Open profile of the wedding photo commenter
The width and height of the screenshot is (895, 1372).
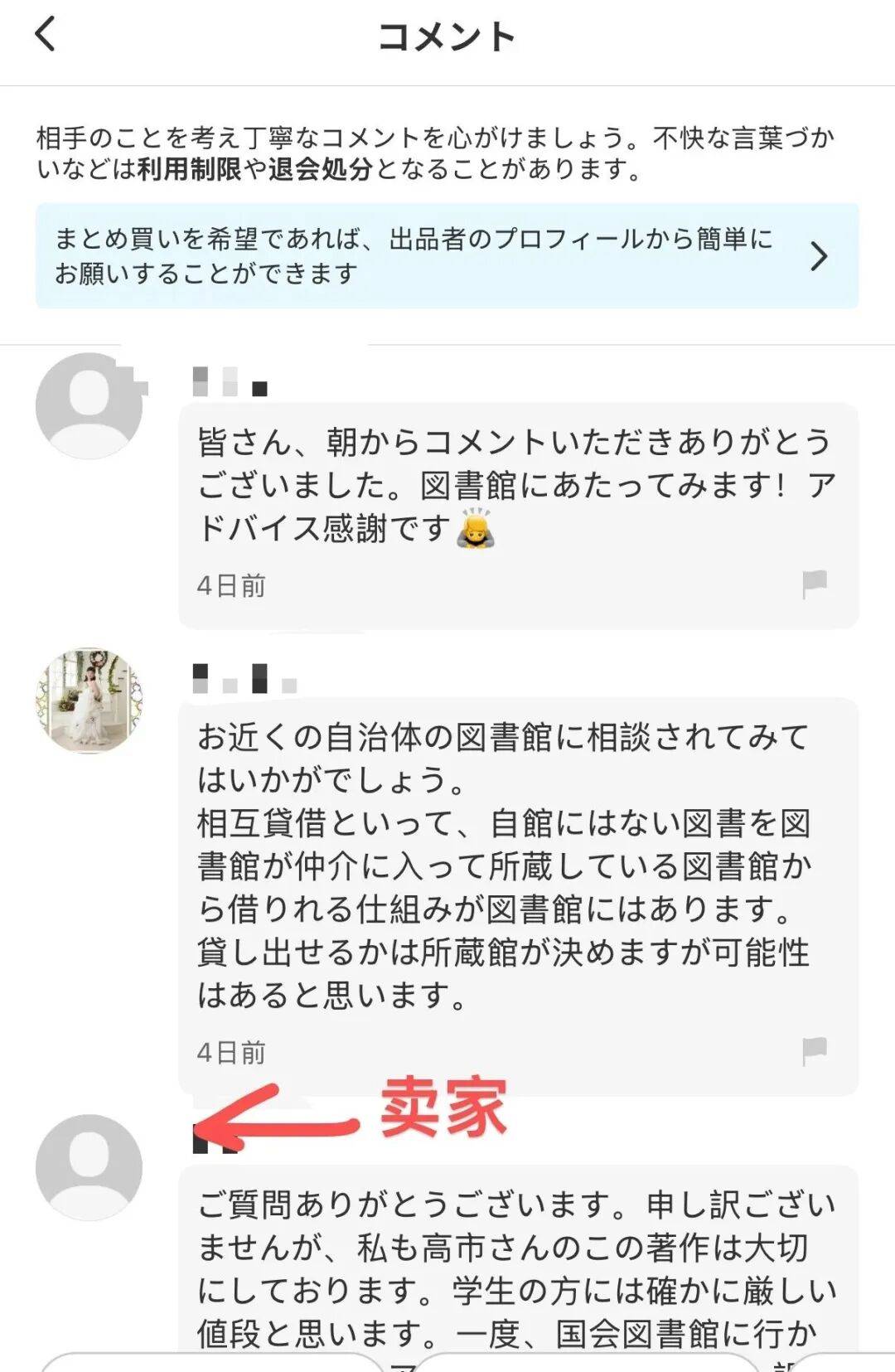[89, 701]
